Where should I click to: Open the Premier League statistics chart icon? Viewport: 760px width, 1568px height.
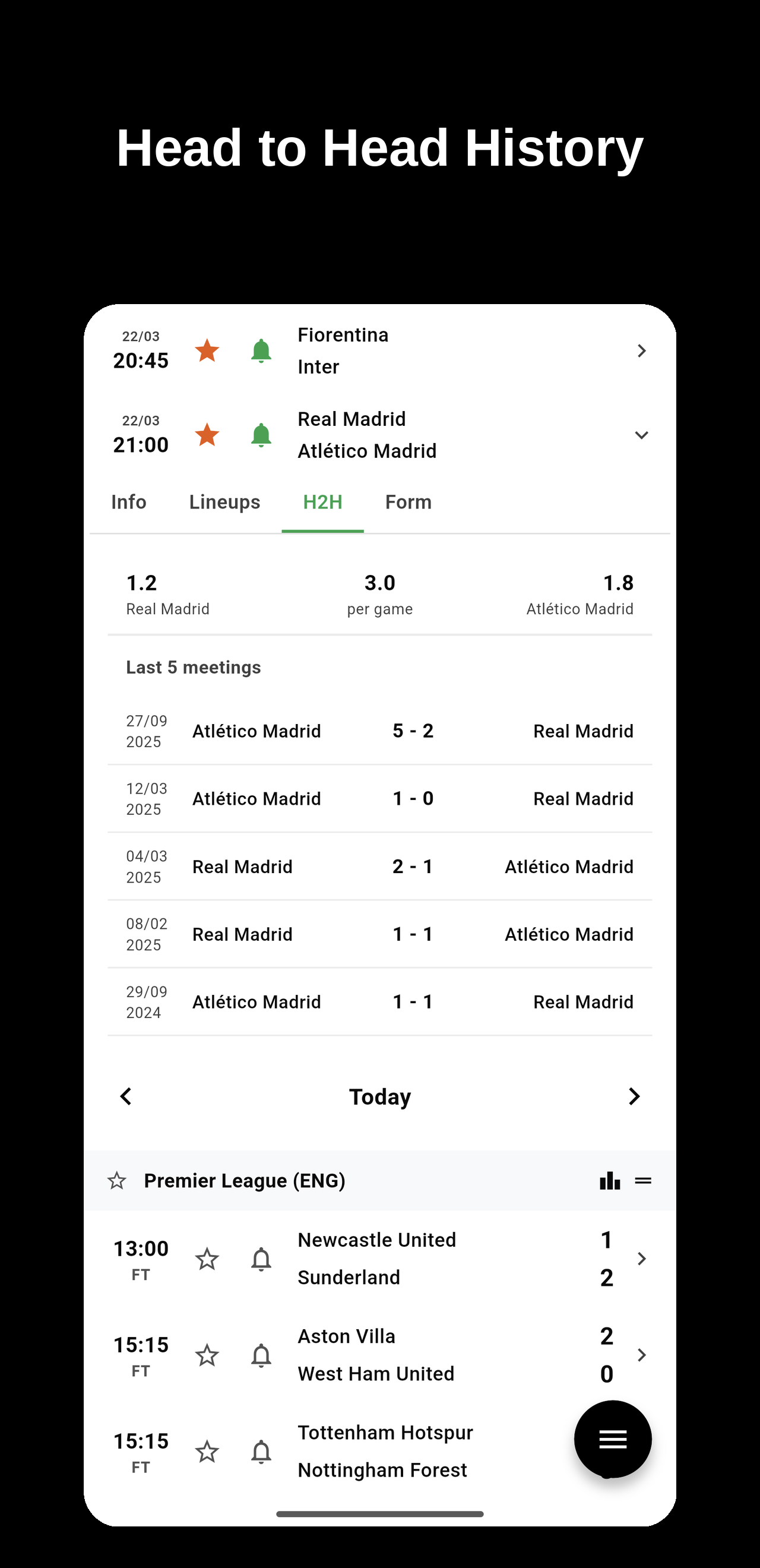click(x=609, y=1180)
